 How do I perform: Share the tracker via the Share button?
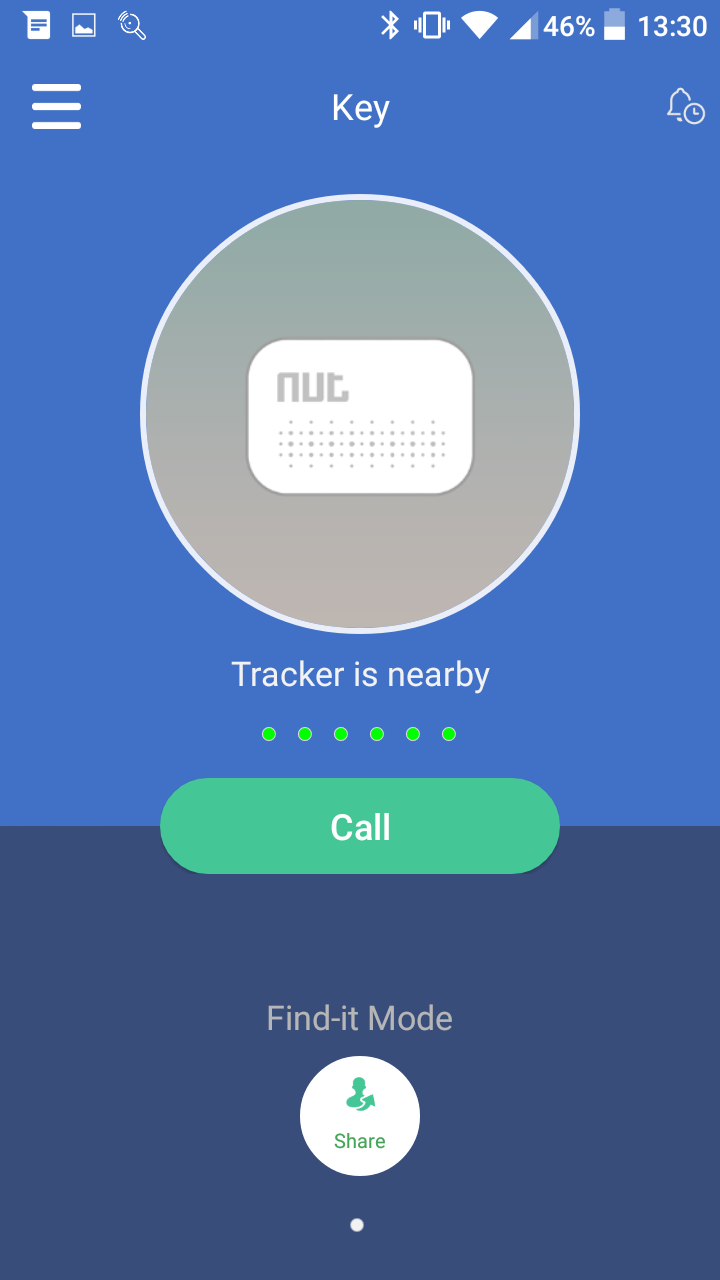[360, 1116]
